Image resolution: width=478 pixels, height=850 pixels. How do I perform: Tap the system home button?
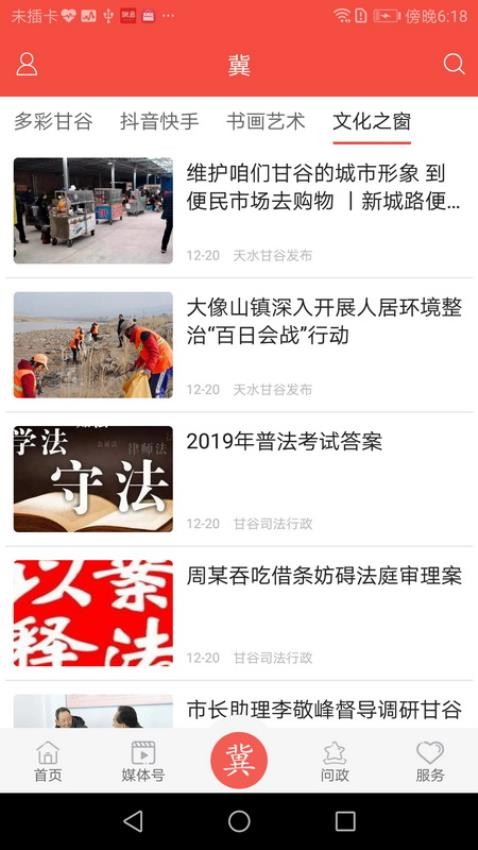tap(239, 821)
